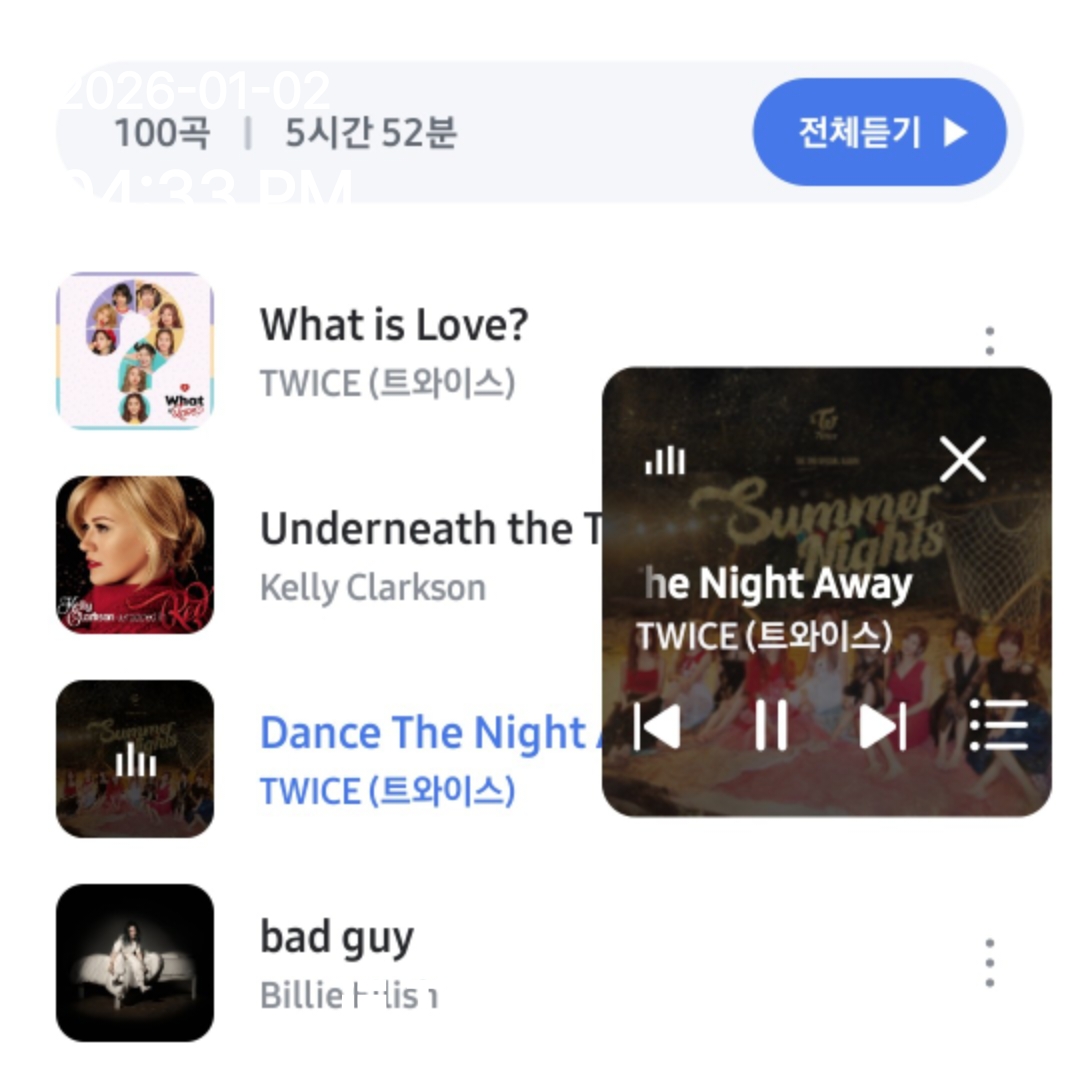Close the floating mini player

(x=963, y=459)
